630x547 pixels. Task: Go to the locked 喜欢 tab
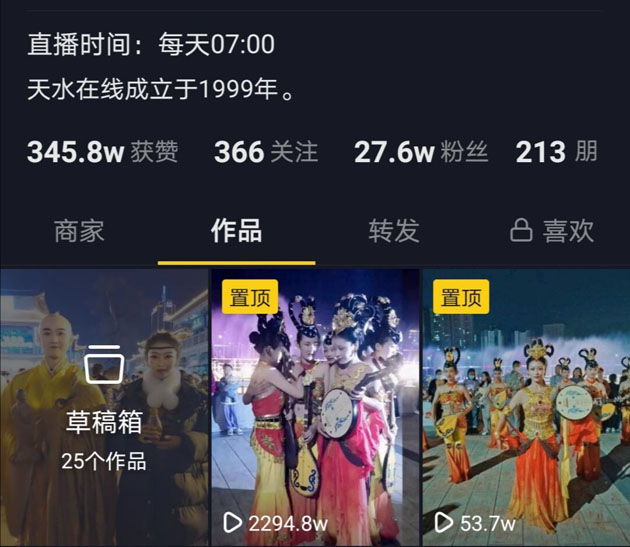tap(553, 232)
